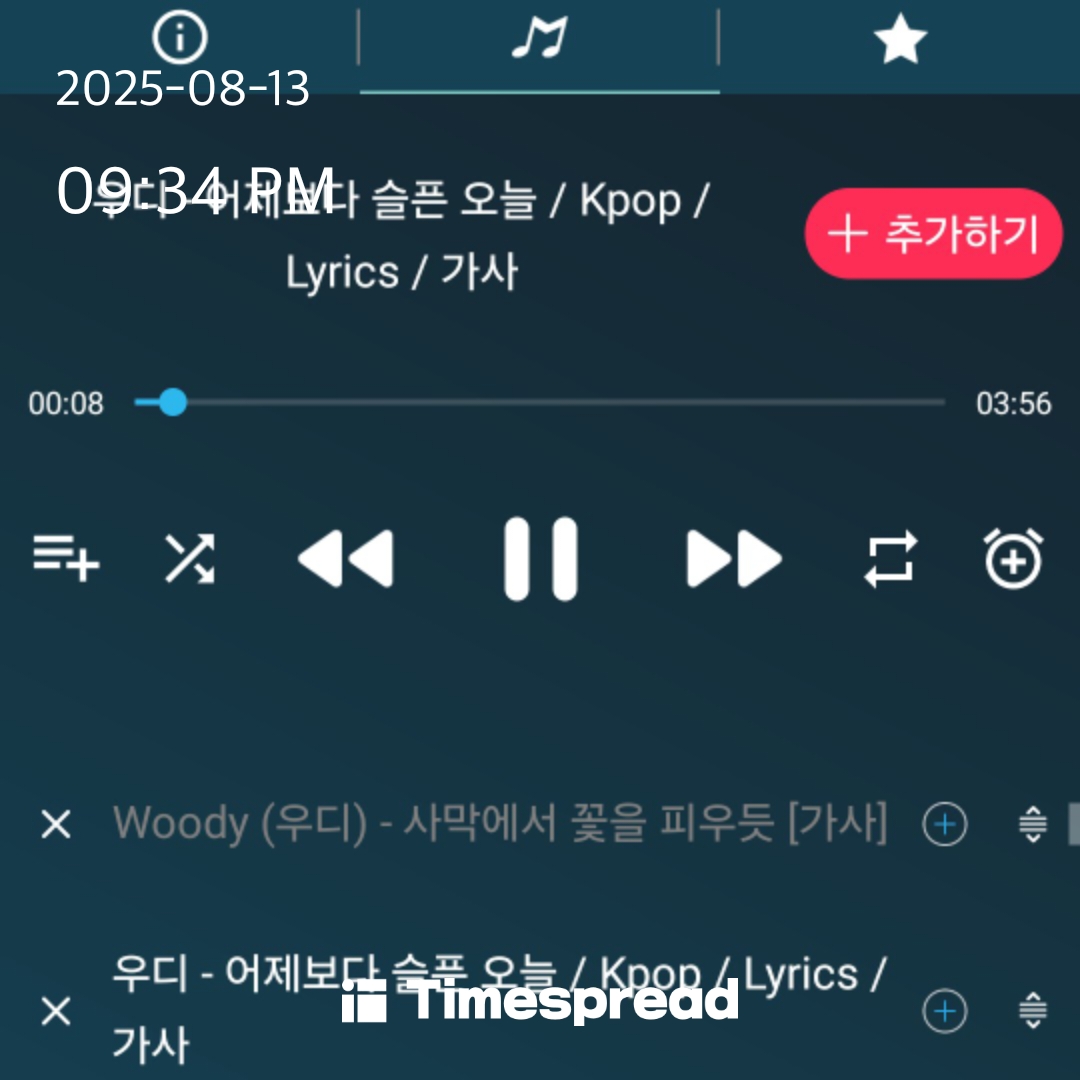Switch to the info tab
The height and width of the screenshot is (1080, 1080).
coord(179,38)
